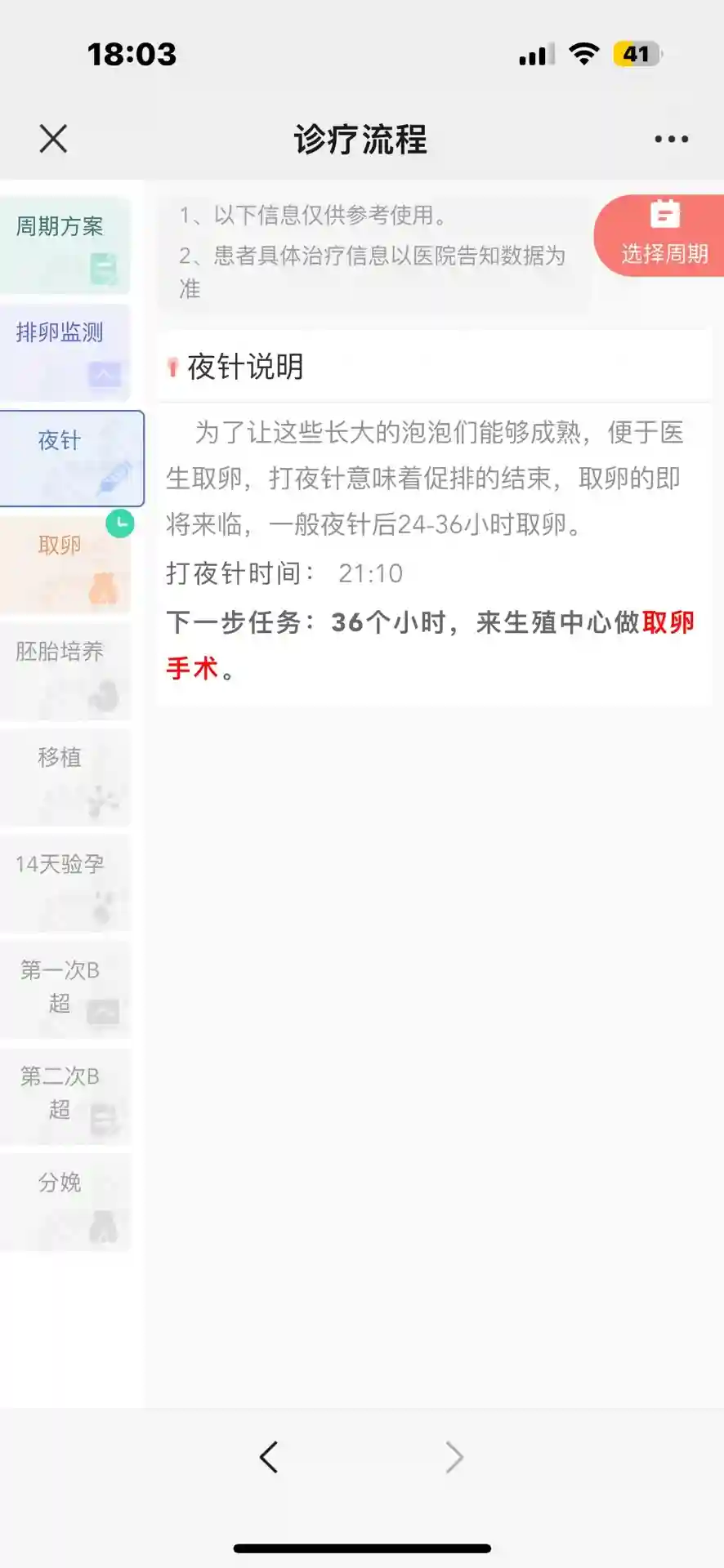Select the 夜针 step

coord(70,458)
